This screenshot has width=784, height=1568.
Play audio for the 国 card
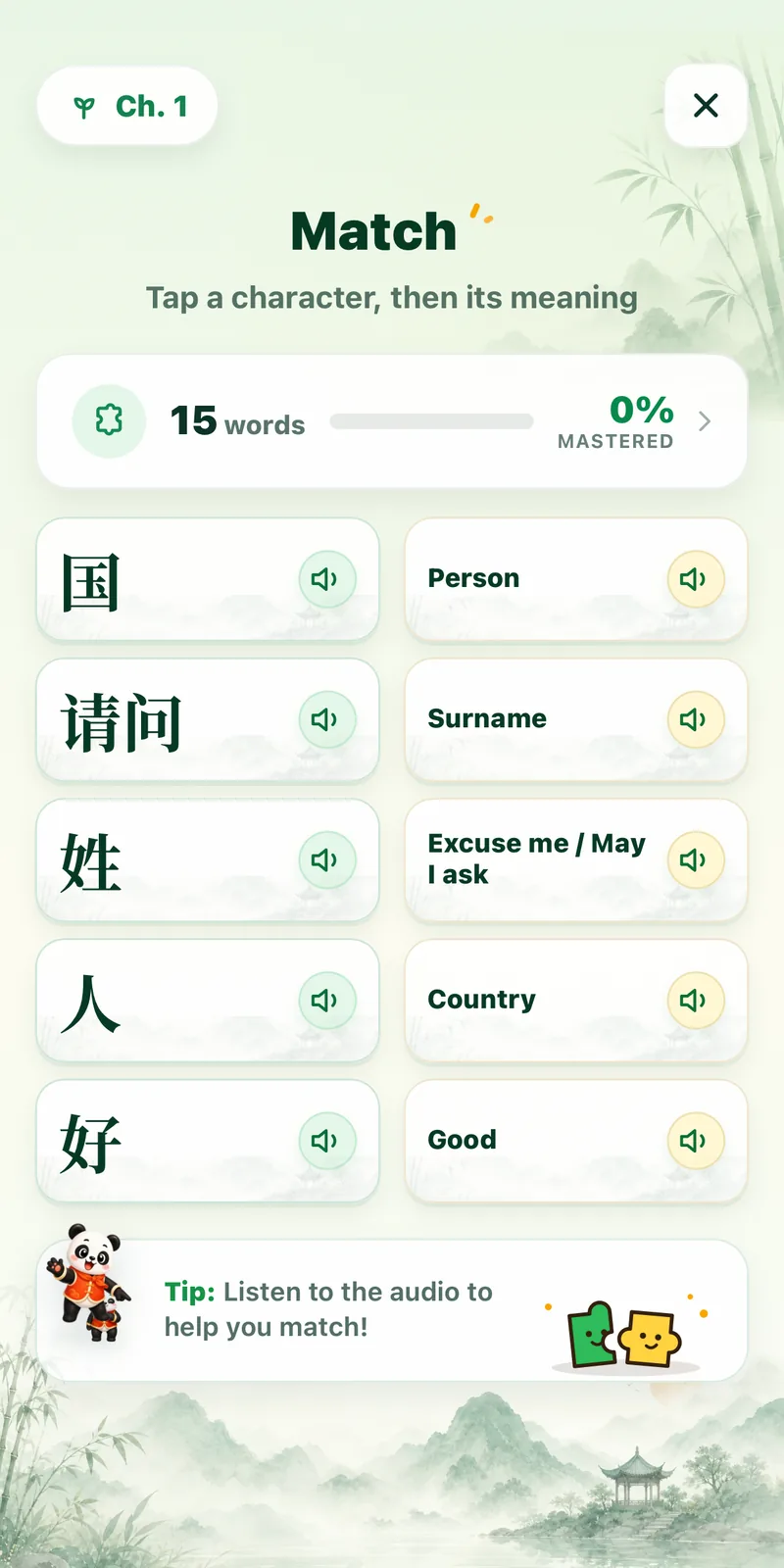[326, 579]
